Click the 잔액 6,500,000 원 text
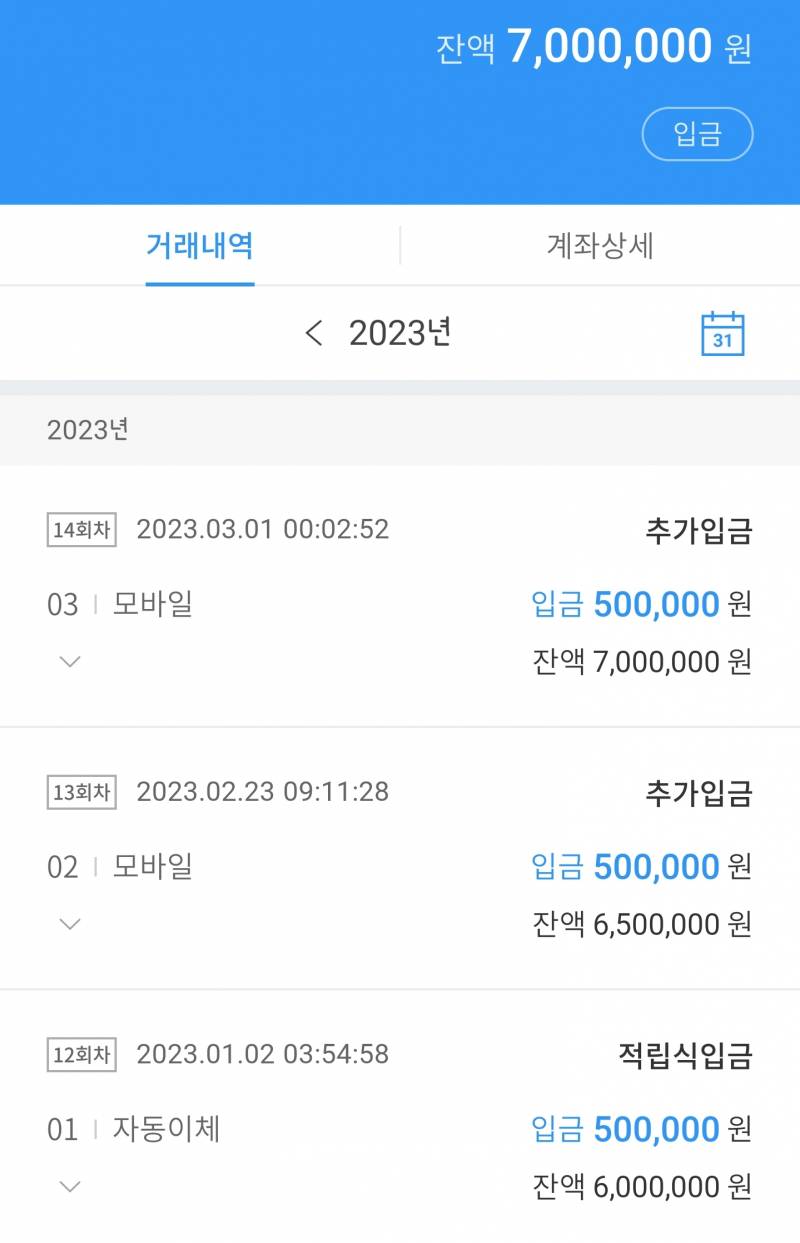This screenshot has height=1243, width=800. point(638,924)
